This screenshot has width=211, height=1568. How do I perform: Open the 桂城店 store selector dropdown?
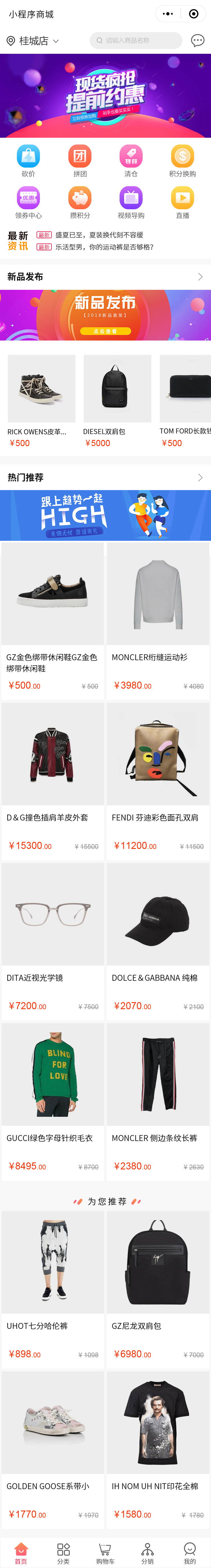pyautogui.click(x=33, y=41)
